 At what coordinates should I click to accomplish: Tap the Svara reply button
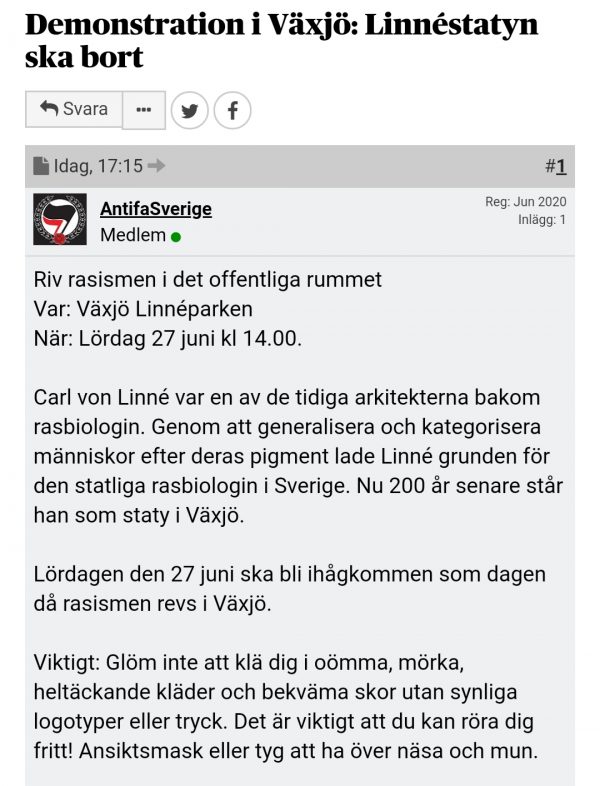[74, 109]
